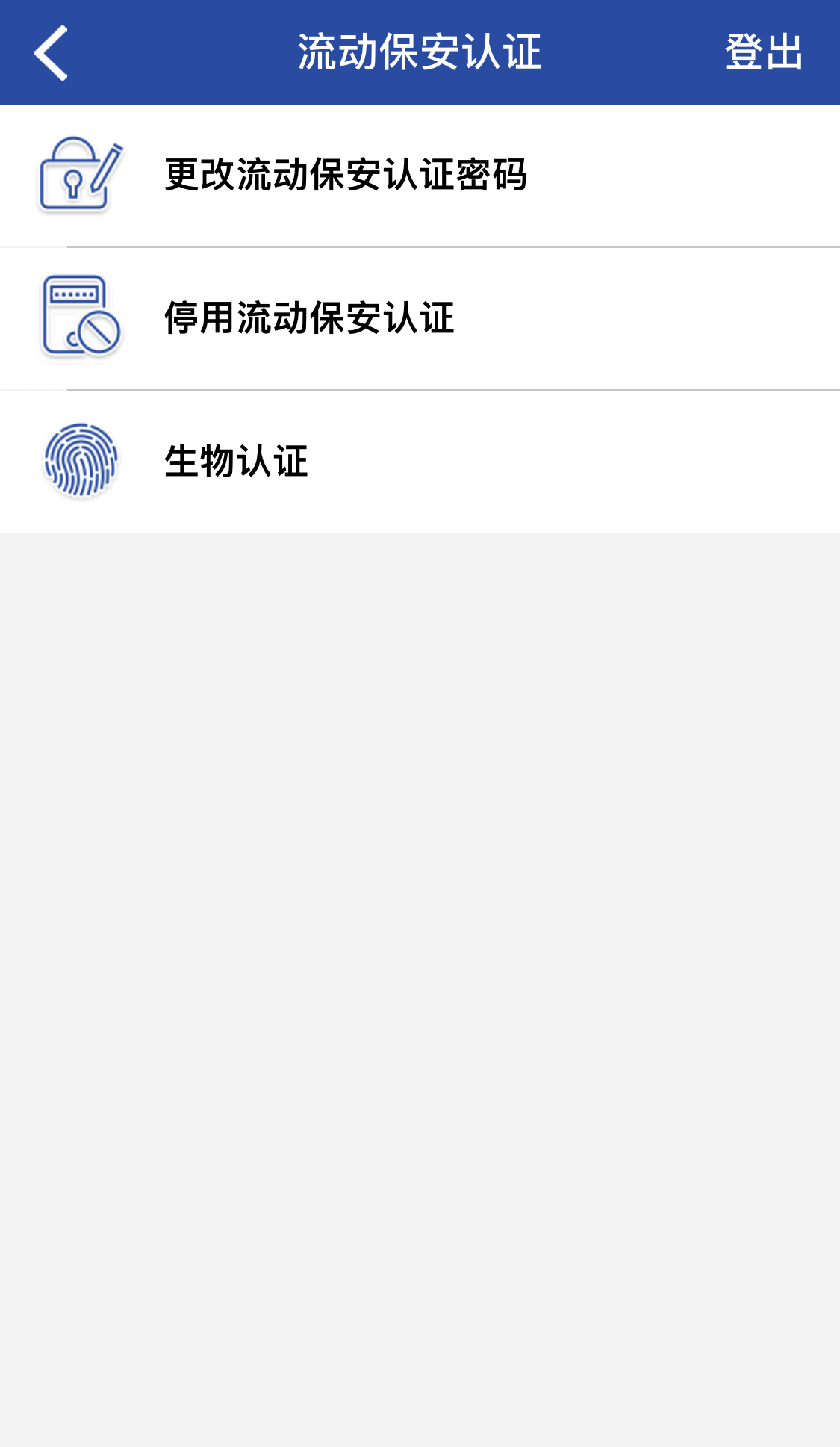Select 停用流动保安认证
Screen dimensions: 840x1447
(309, 318)
